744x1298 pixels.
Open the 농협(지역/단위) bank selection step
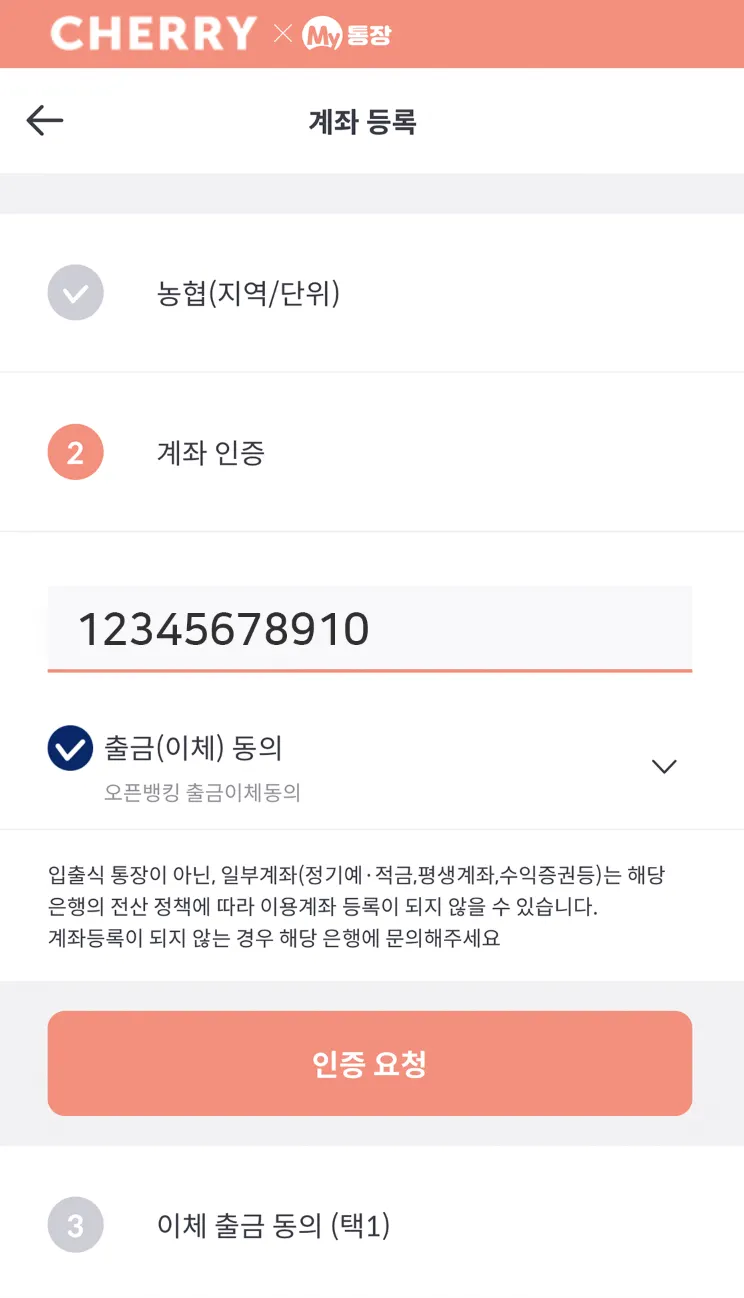click(x=248, y=294)
